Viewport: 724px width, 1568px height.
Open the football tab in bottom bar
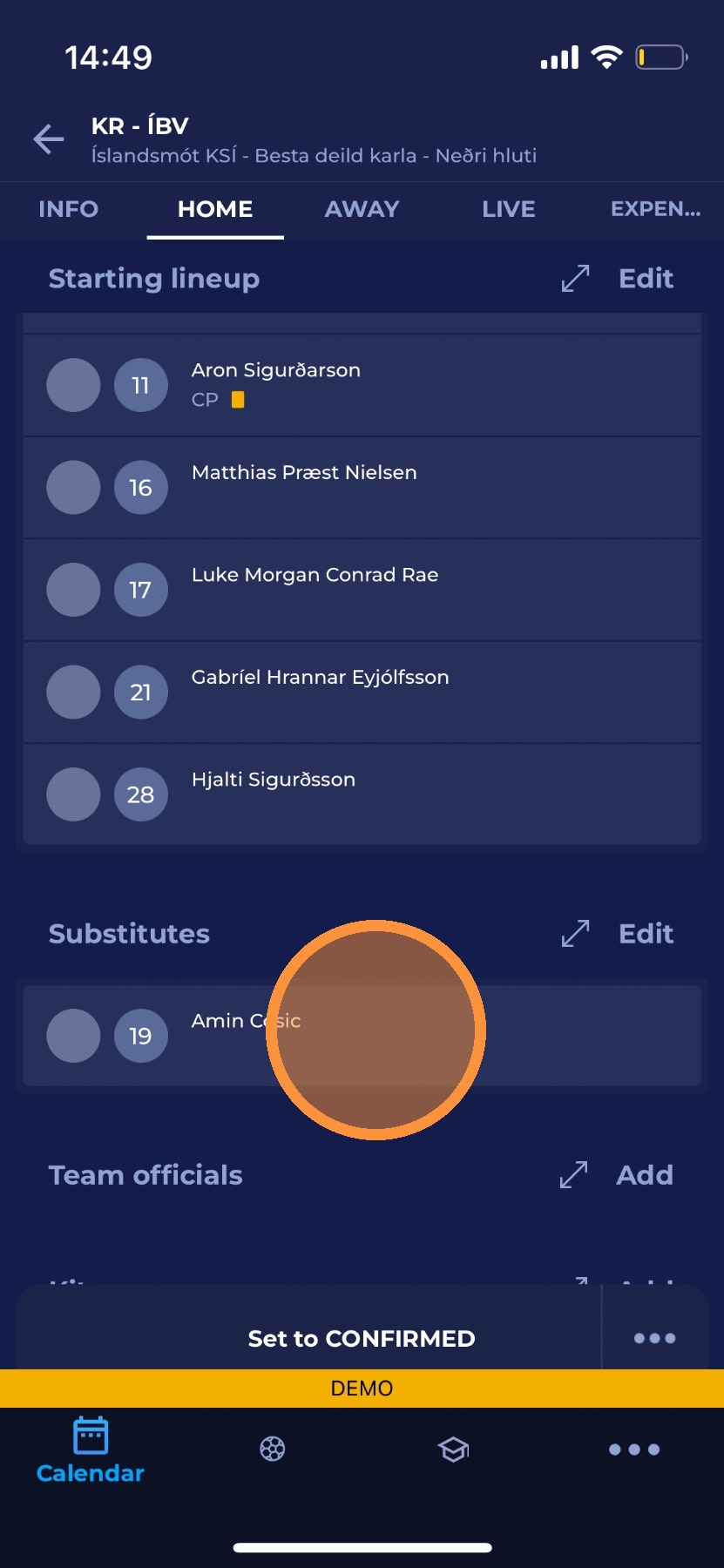pyautogui.click(x=272, y=1450)
